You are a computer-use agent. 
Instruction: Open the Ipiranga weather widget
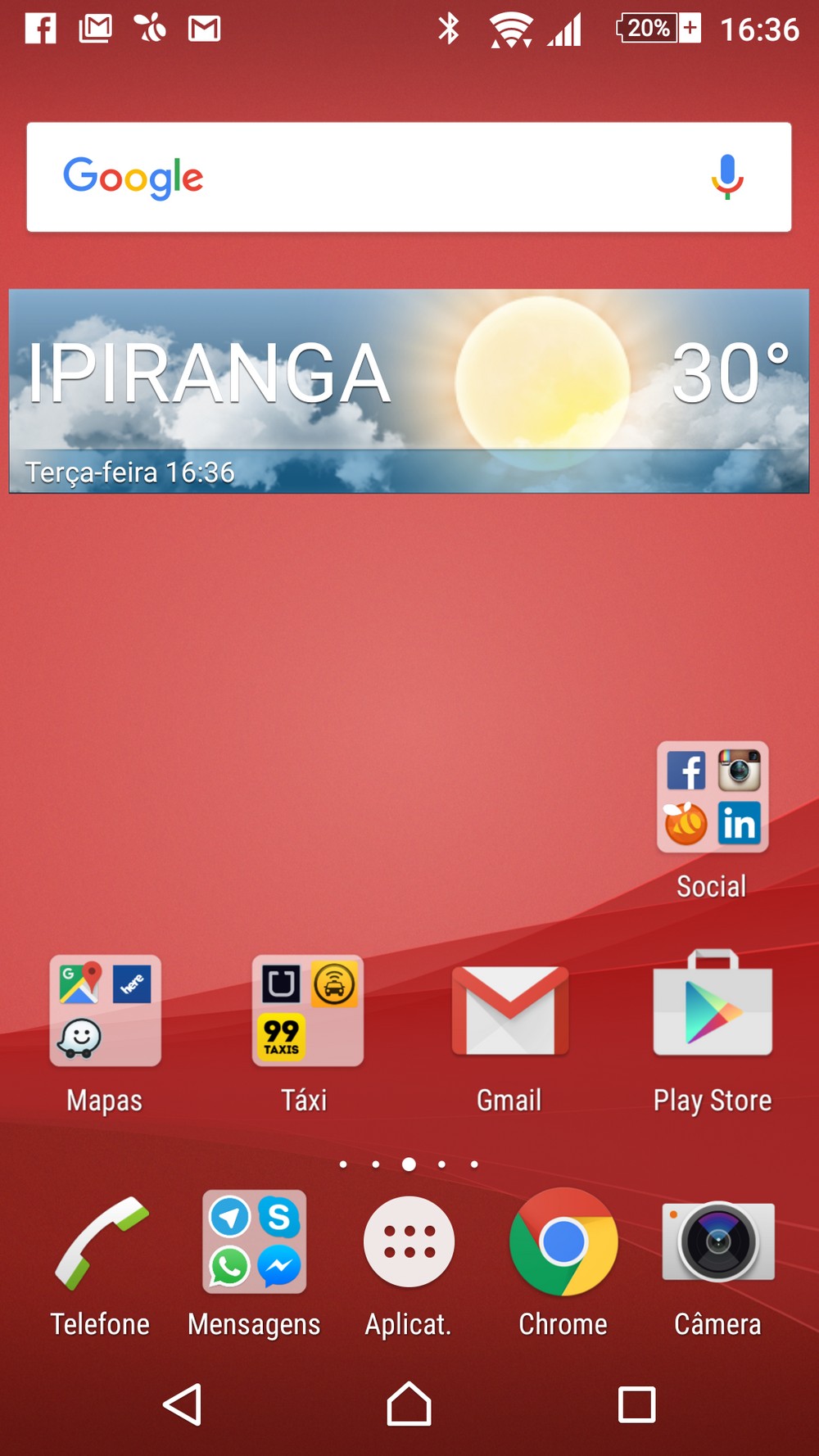tap(409, 391)
